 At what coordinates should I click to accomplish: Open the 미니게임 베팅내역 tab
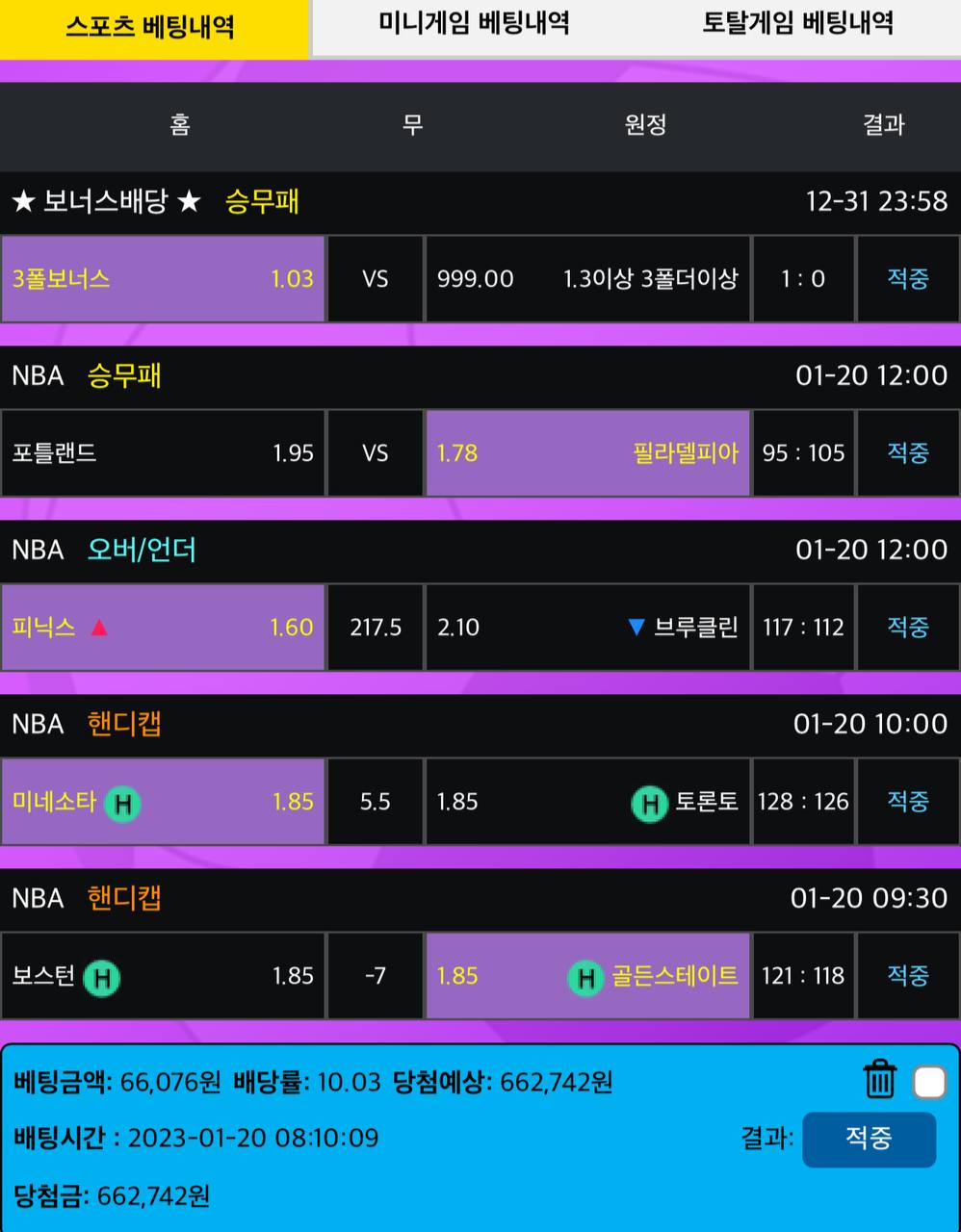[474, 24]
